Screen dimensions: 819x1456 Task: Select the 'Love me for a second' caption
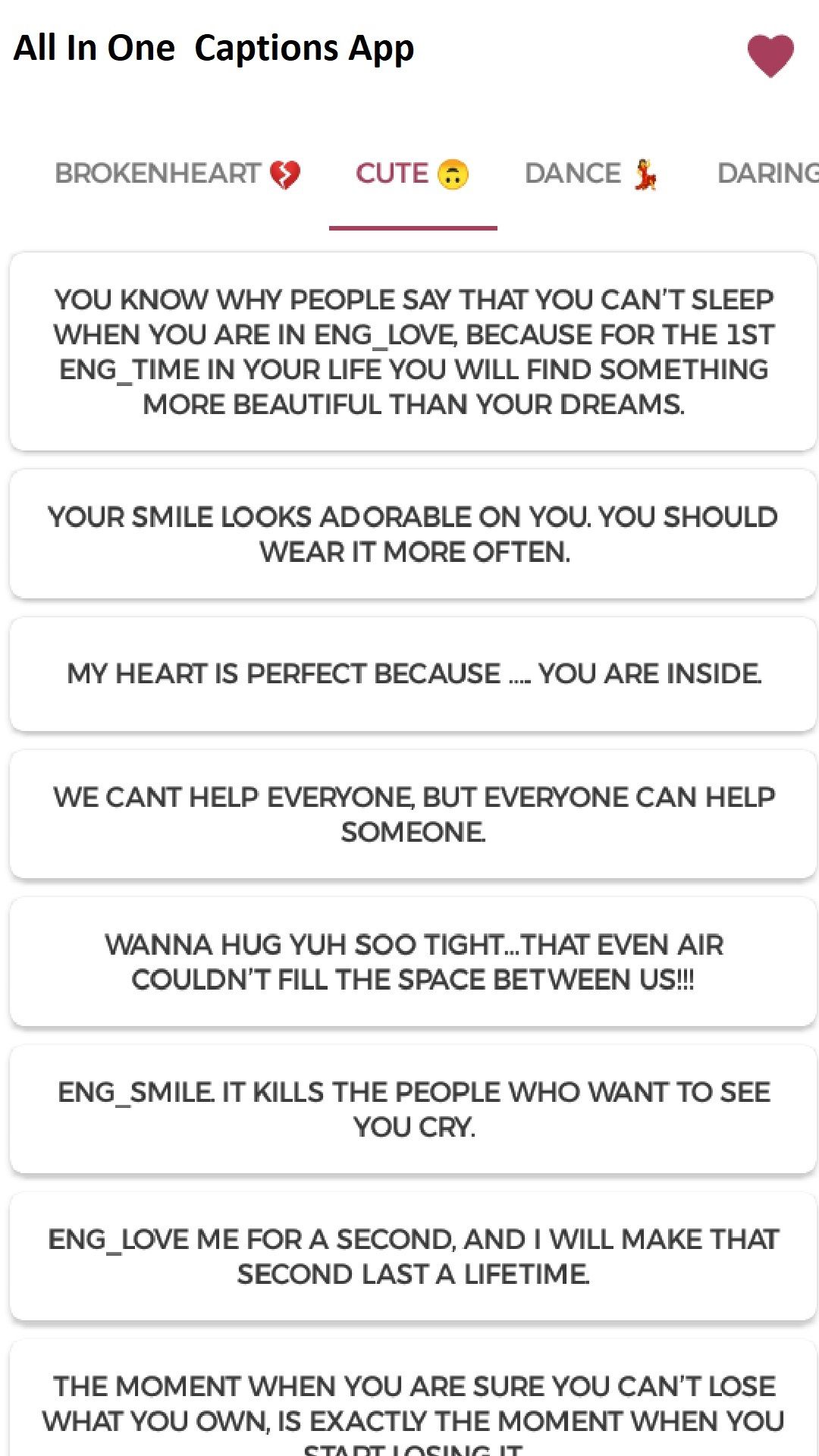coord(413,1257)
